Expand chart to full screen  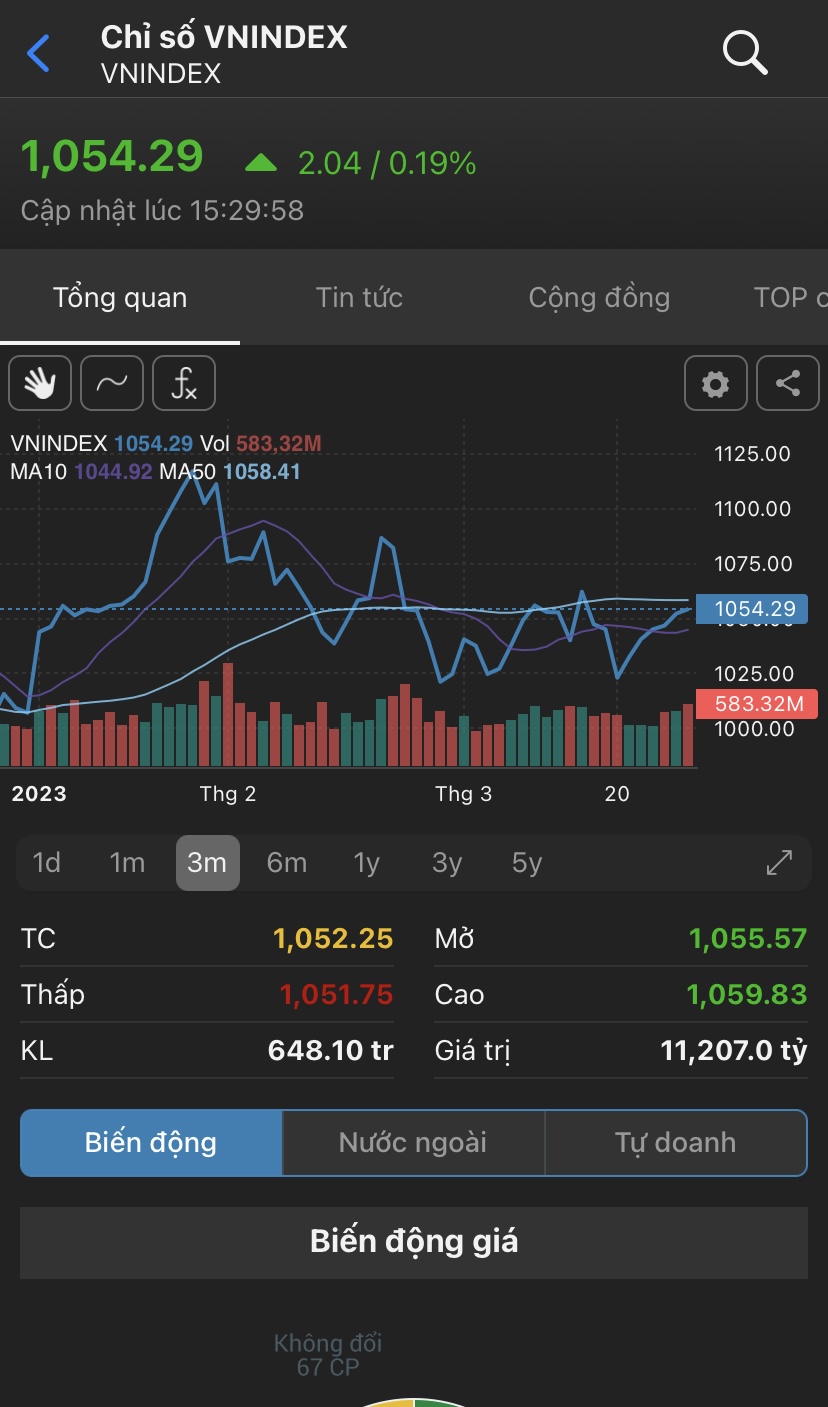[x=779, y=863]
